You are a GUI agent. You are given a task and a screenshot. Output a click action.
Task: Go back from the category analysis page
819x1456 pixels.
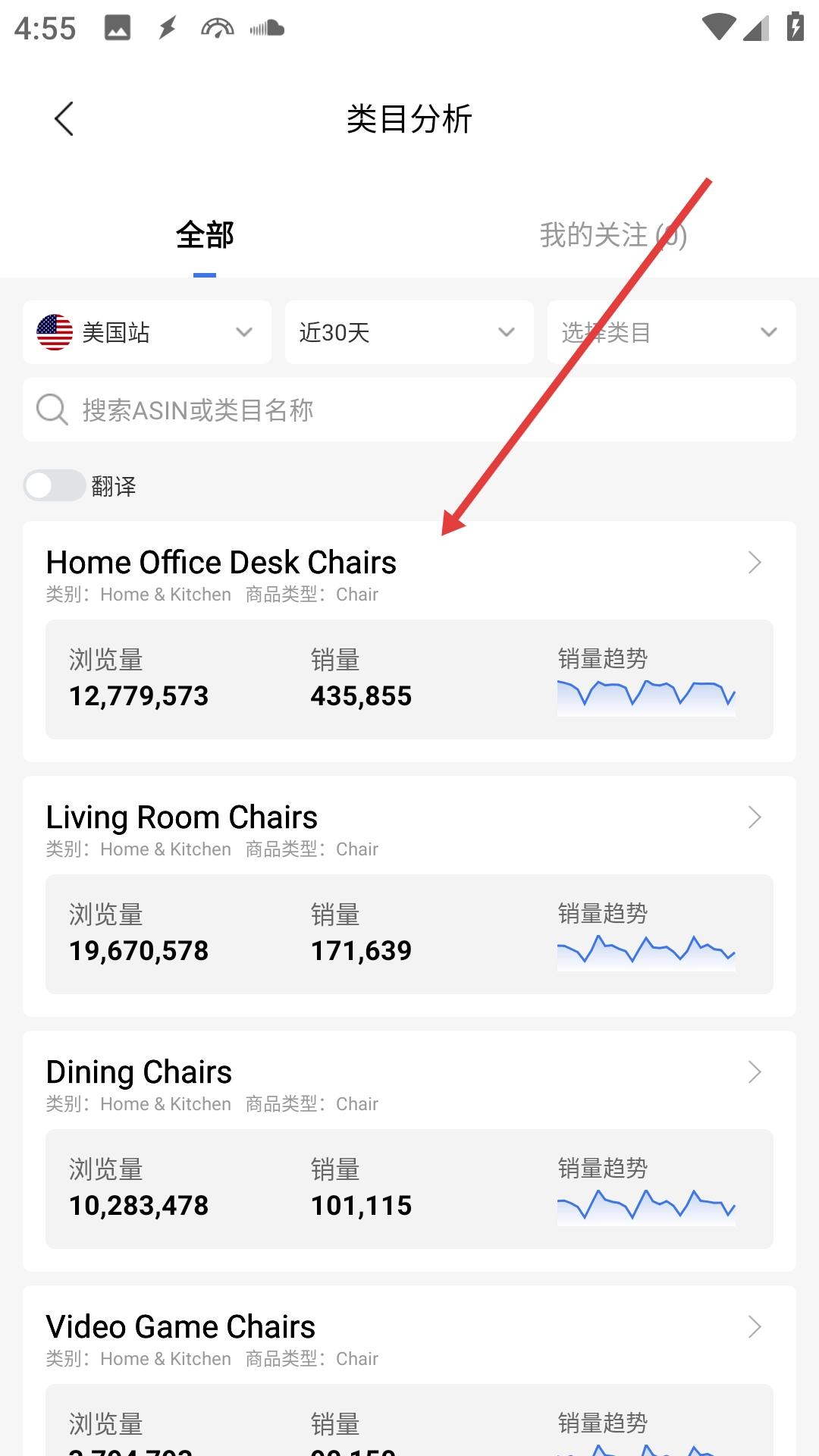tap(64, 119)
